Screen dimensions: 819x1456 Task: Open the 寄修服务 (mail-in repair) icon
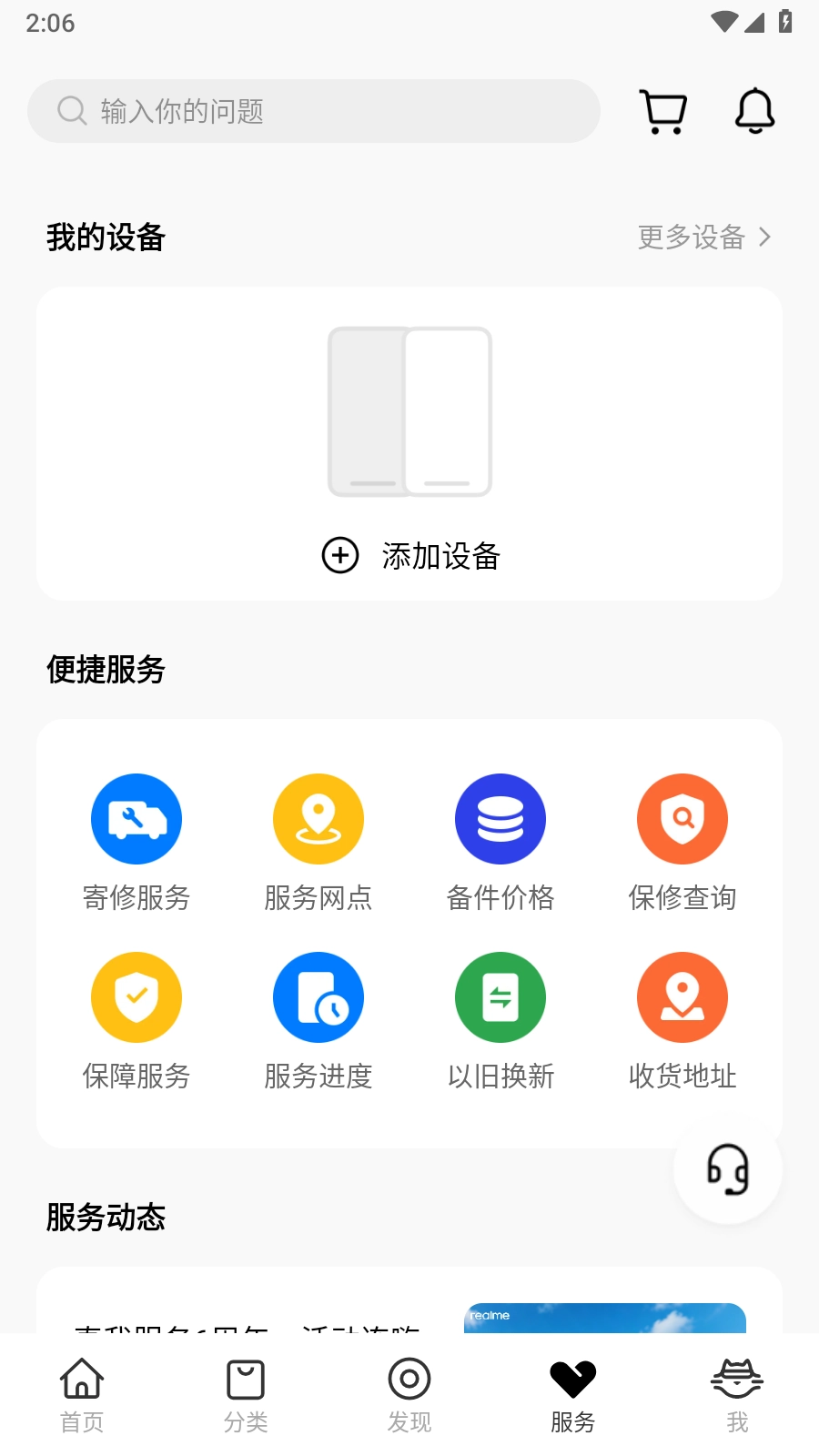pos(136,818)
